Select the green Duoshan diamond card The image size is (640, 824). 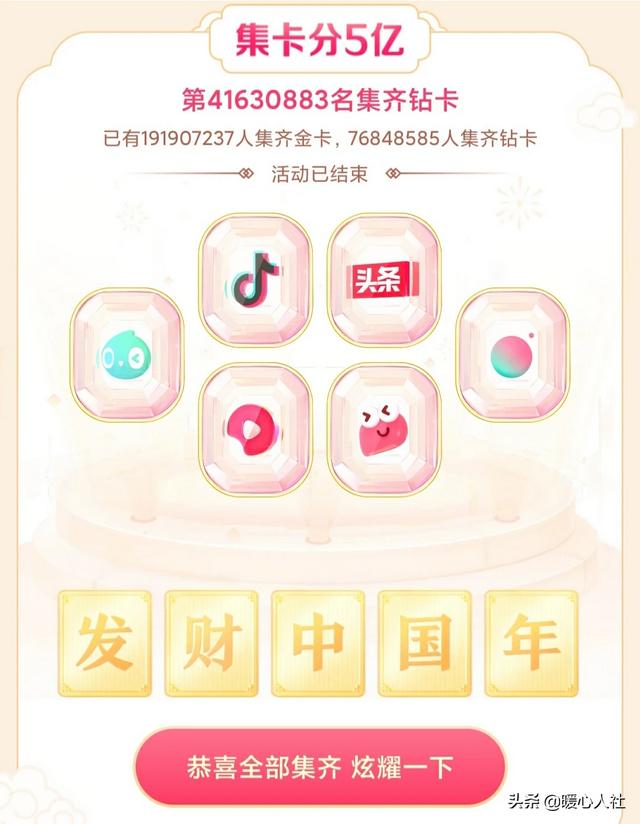point(127,354)
